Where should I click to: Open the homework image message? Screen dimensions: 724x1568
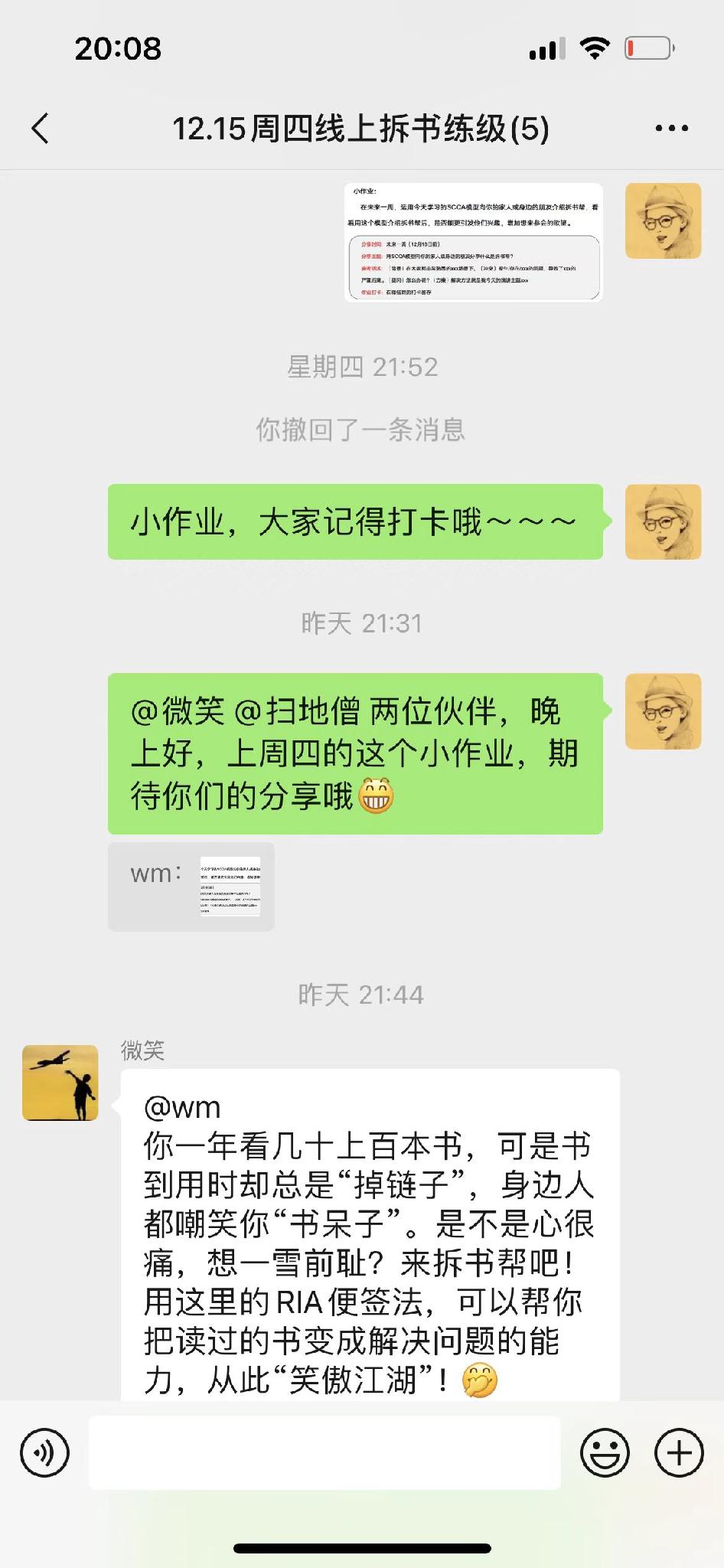474,243
